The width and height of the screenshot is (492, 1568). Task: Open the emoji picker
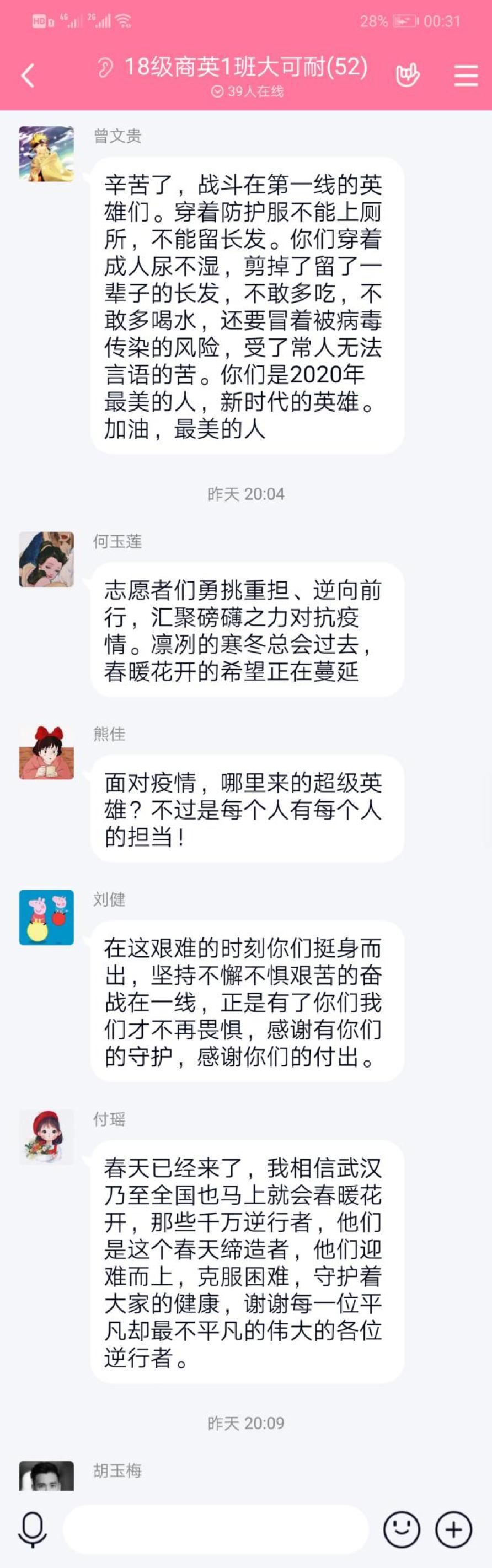402,1529
